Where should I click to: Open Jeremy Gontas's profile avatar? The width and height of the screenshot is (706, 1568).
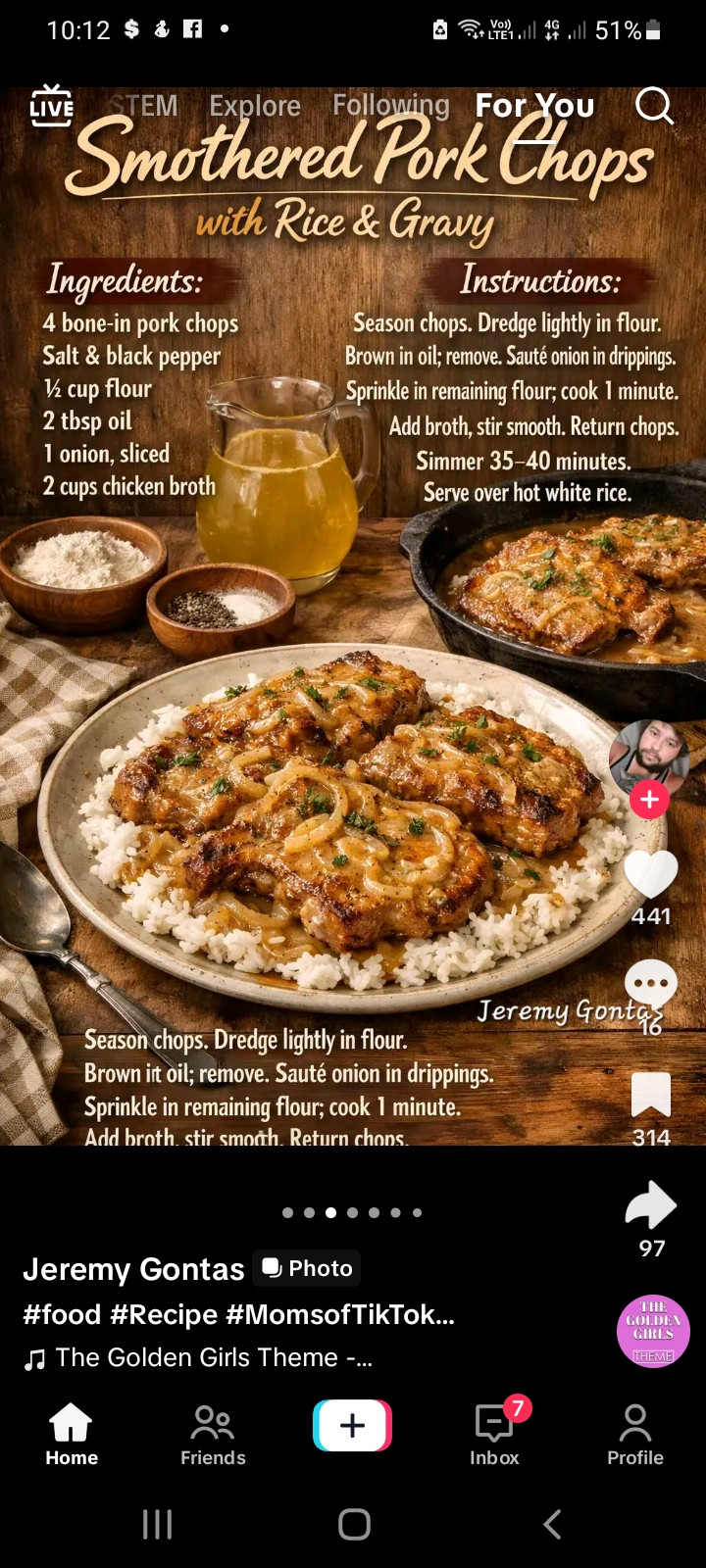648,756
